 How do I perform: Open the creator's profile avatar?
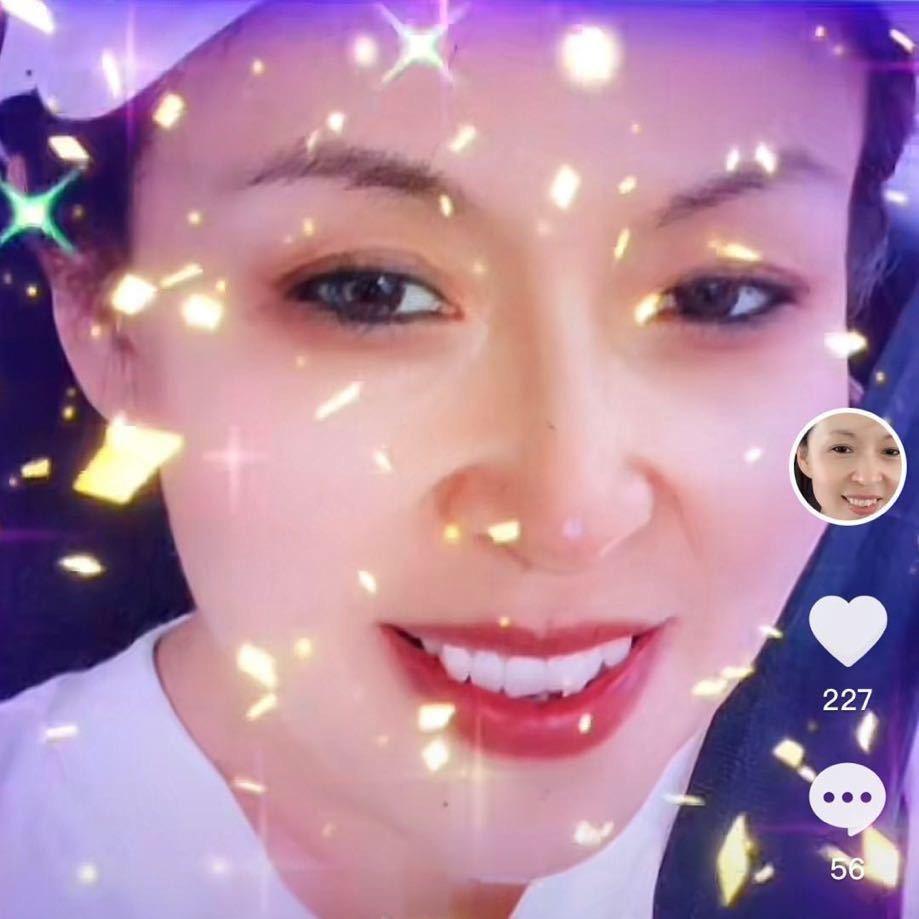(848, 466)
